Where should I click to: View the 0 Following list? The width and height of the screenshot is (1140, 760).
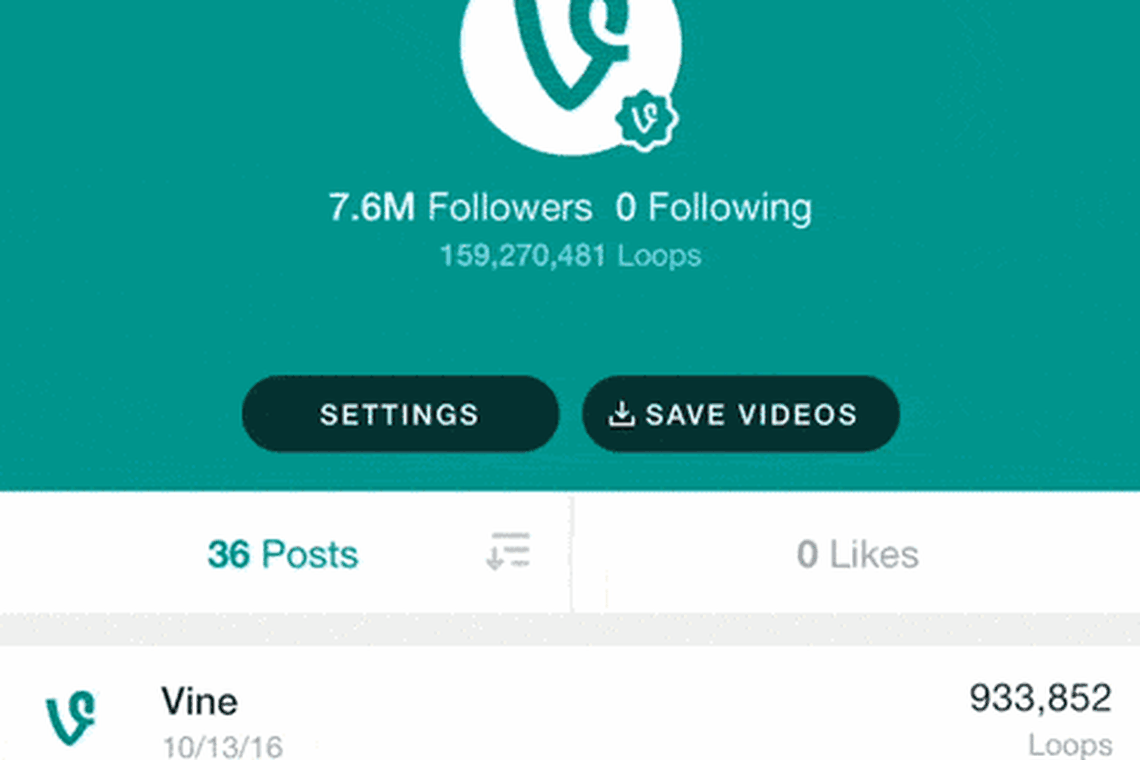point(713,208)
